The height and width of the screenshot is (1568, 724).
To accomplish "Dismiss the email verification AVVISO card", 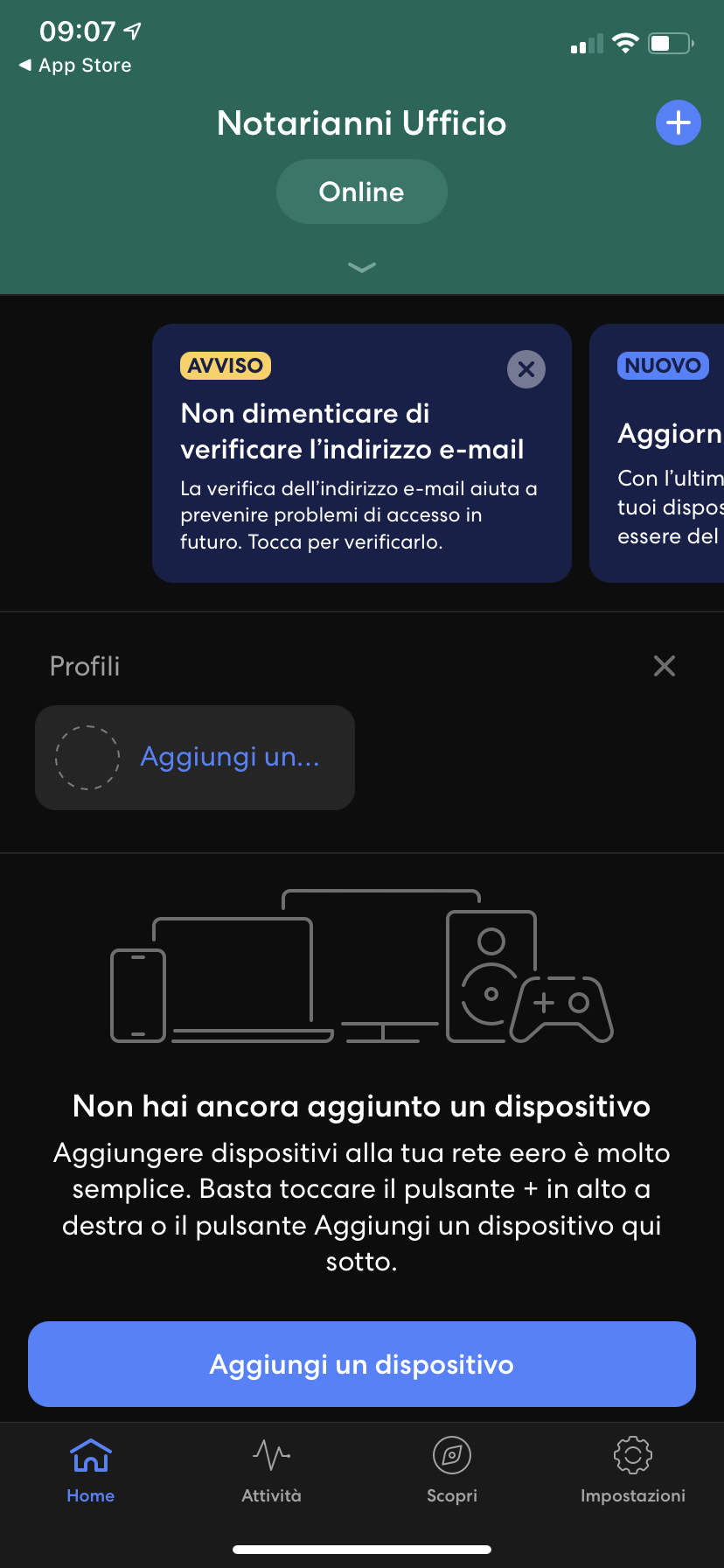I will 526,369.
